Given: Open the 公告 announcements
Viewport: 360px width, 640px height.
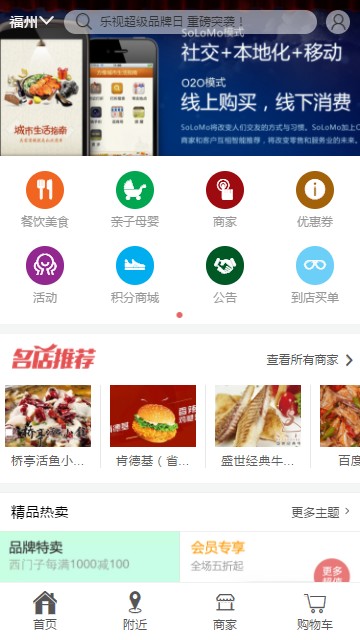Looking at the screenshot, I should click(225, 275).
